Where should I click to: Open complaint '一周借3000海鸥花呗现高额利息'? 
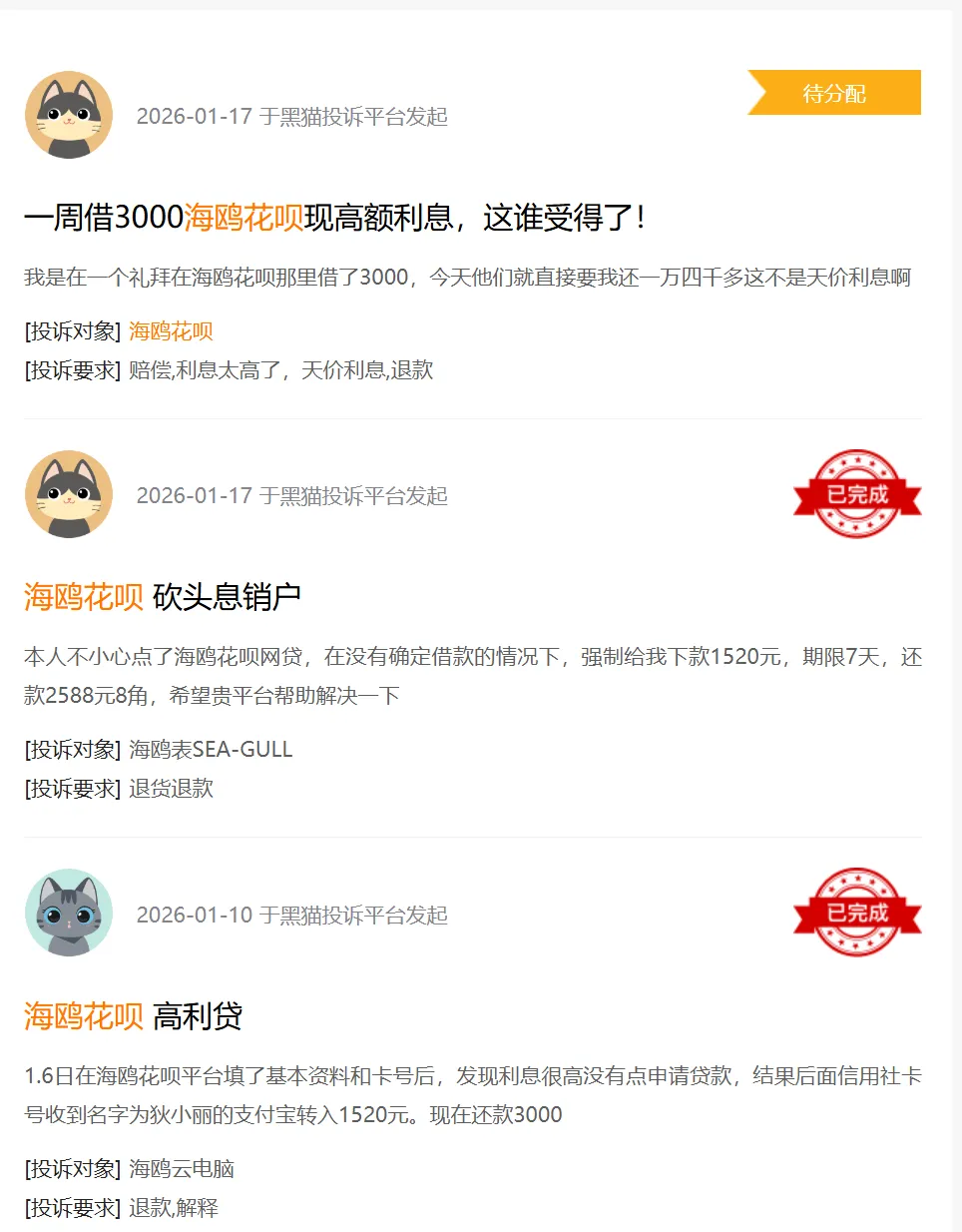334,217
